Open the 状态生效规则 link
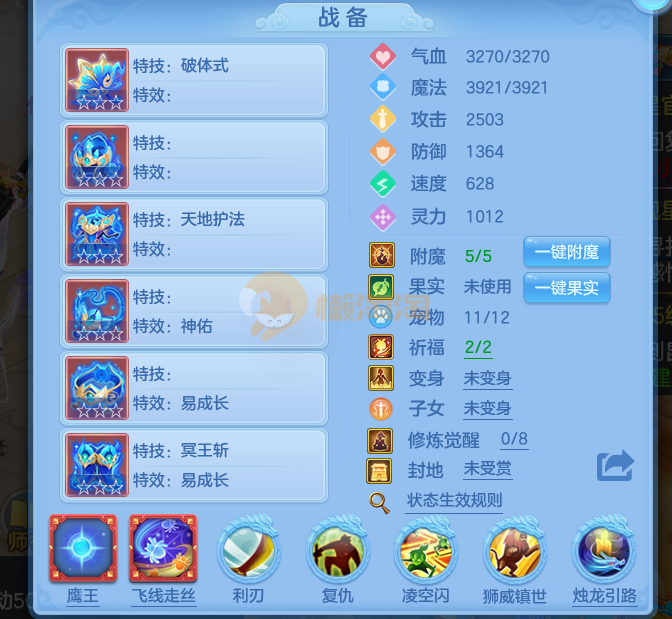The width and height of the screenshot is (672, 619). click(454, 501)
